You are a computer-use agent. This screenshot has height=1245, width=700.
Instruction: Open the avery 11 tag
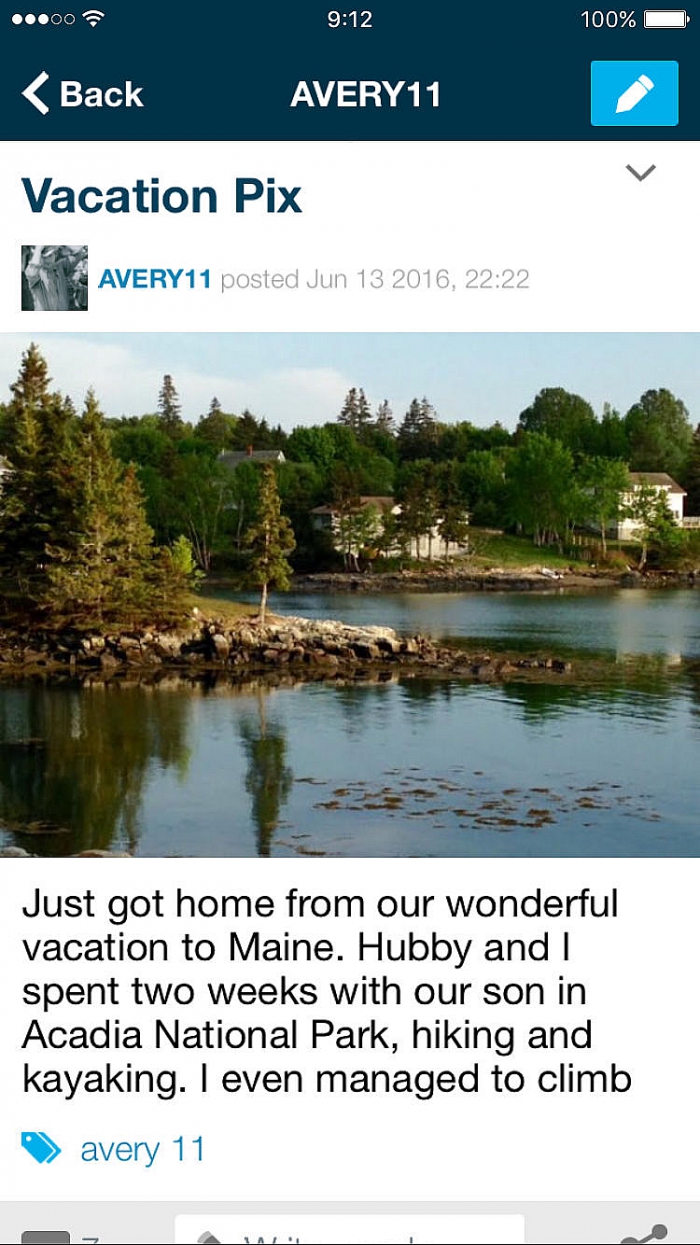pos(142,1149)
